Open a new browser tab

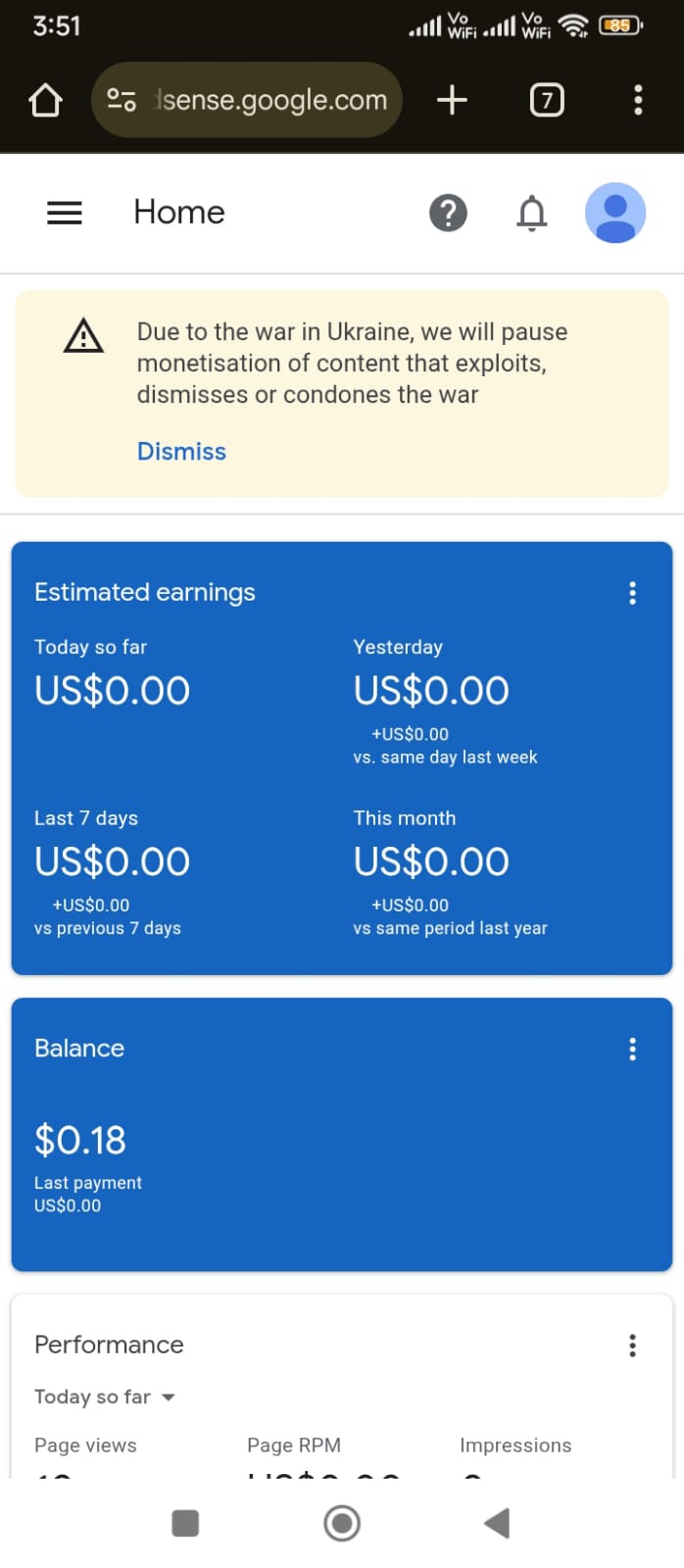click(x=452, y=100)
